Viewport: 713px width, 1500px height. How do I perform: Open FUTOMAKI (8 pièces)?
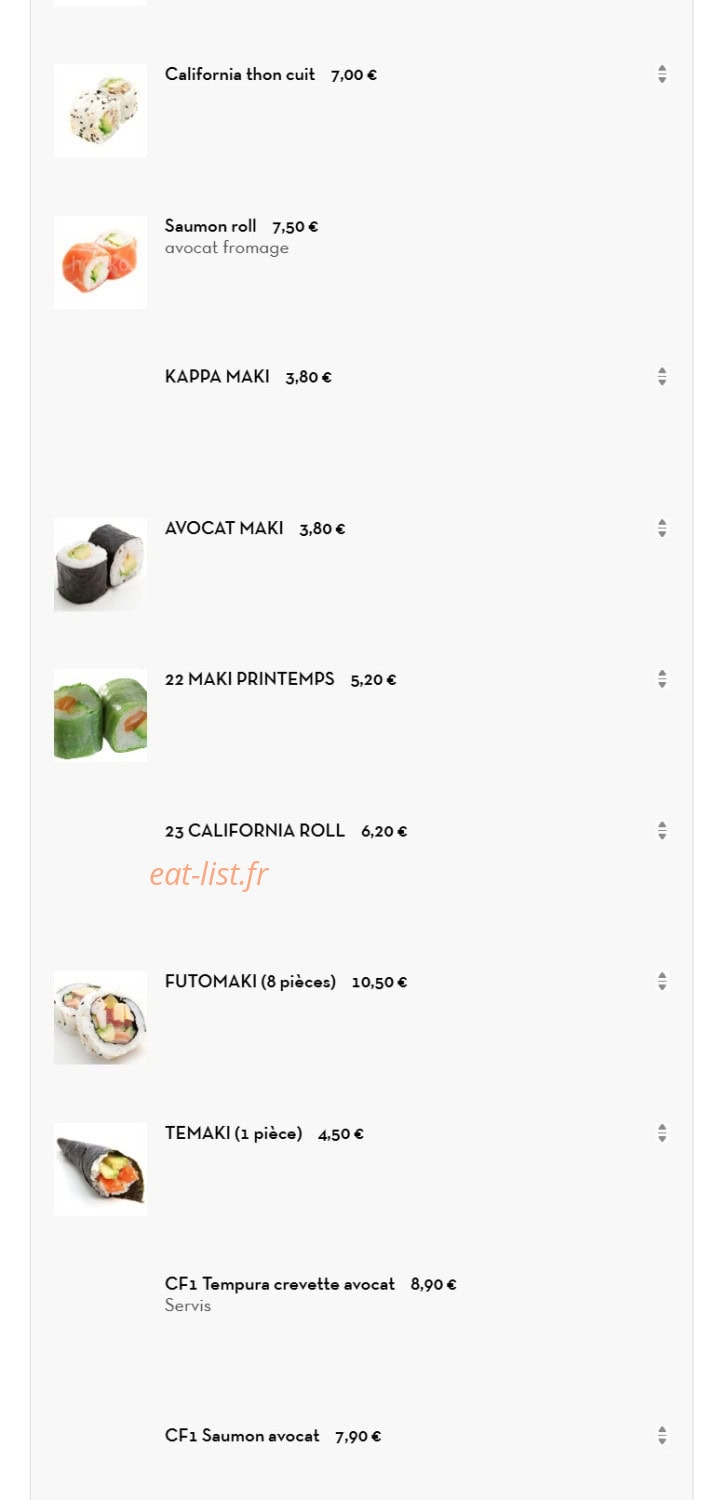[x=250, y=982]
